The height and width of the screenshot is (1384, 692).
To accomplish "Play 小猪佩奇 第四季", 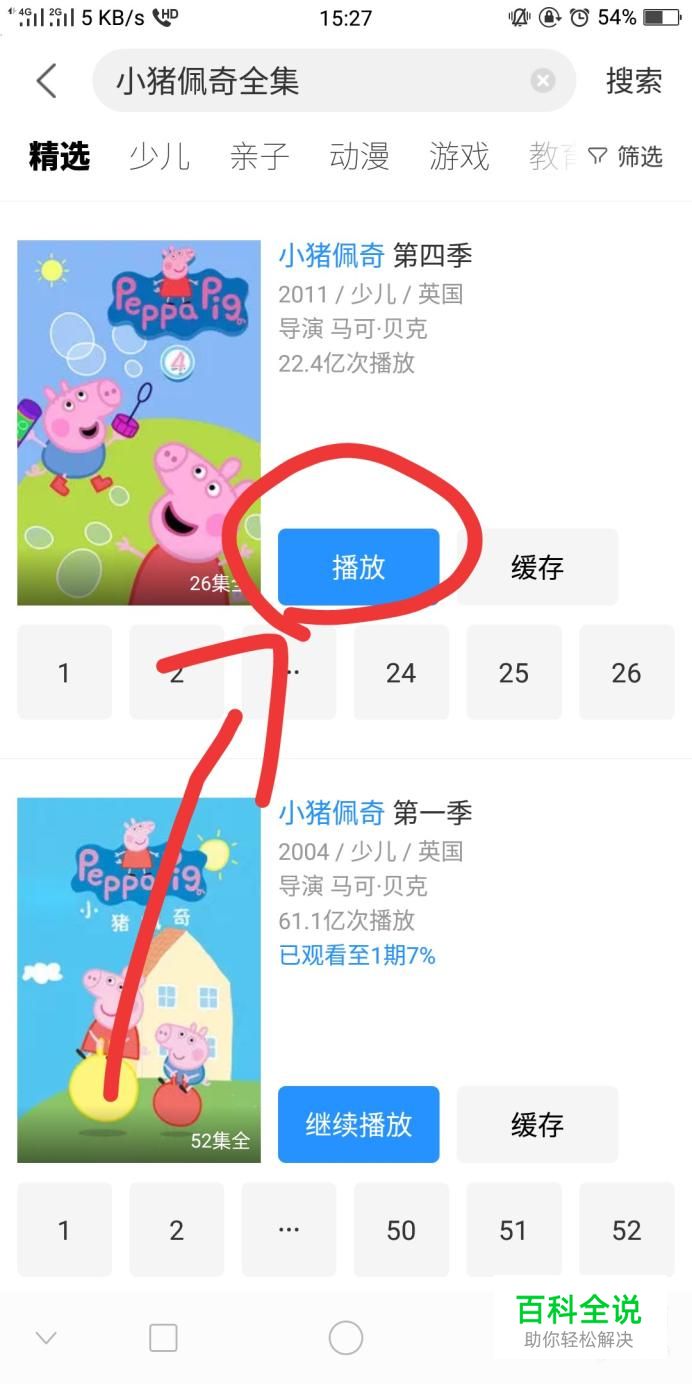I will [x=358, y=567].
